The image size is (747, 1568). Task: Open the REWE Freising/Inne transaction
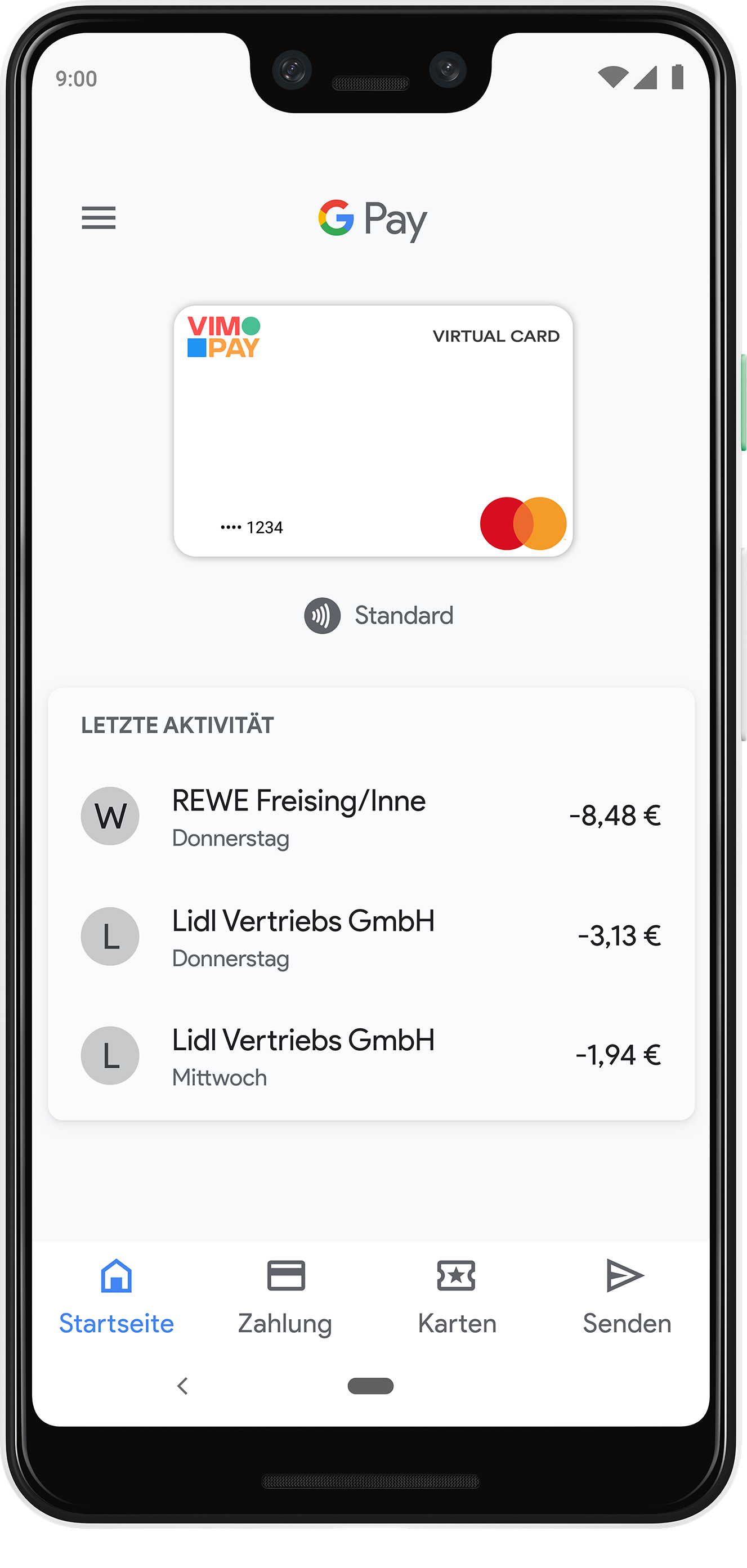tap(371, 816)
